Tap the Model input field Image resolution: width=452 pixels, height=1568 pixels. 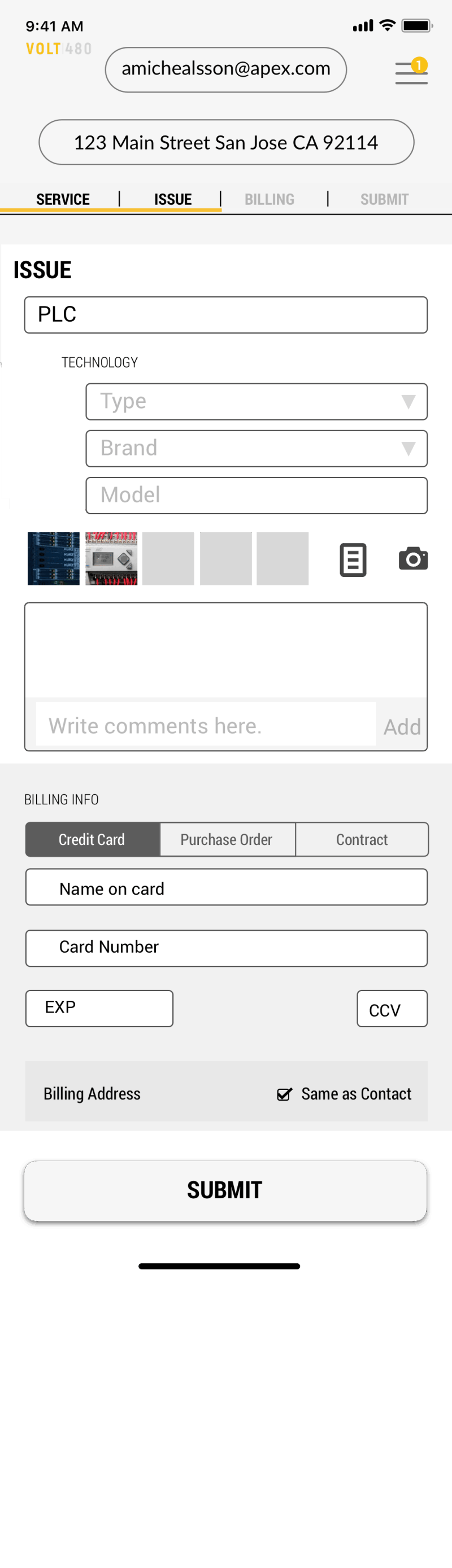[x=257, y=496]
